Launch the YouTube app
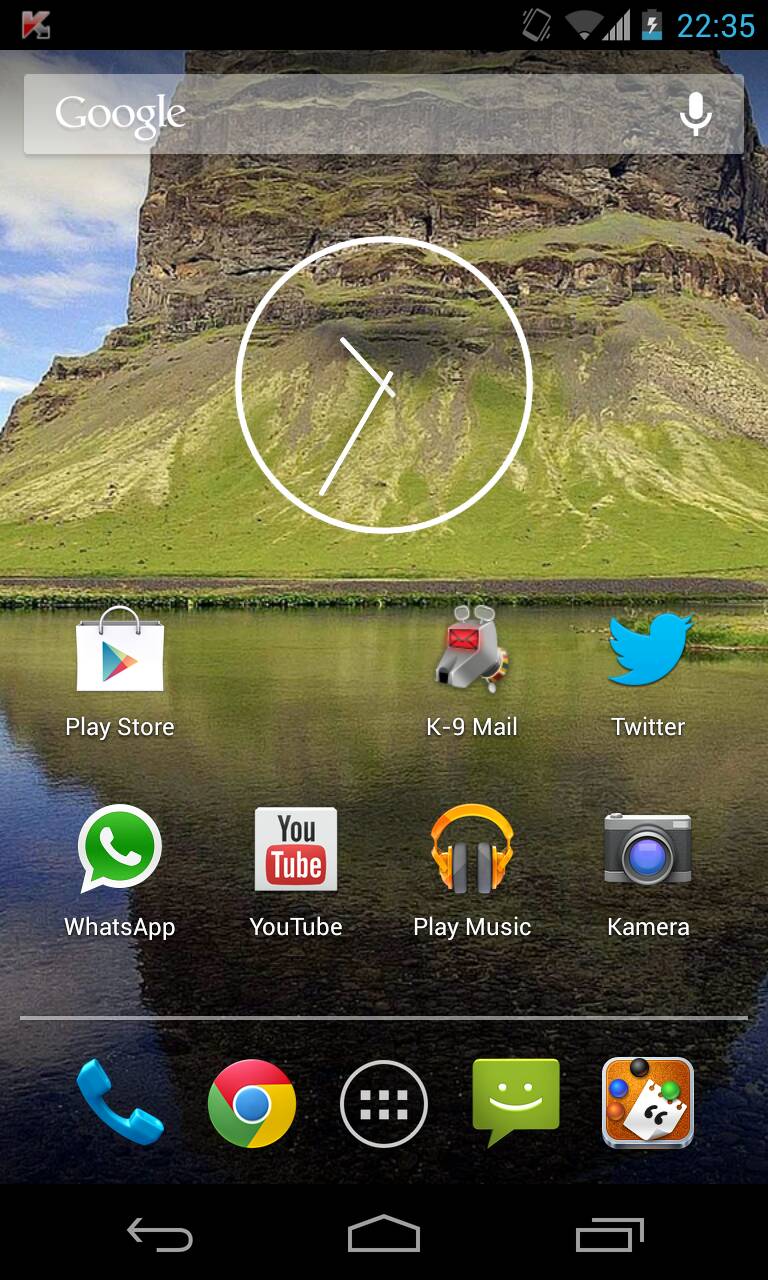The image size is (768, 1280). pyautogui.click(x=296, y=872)
